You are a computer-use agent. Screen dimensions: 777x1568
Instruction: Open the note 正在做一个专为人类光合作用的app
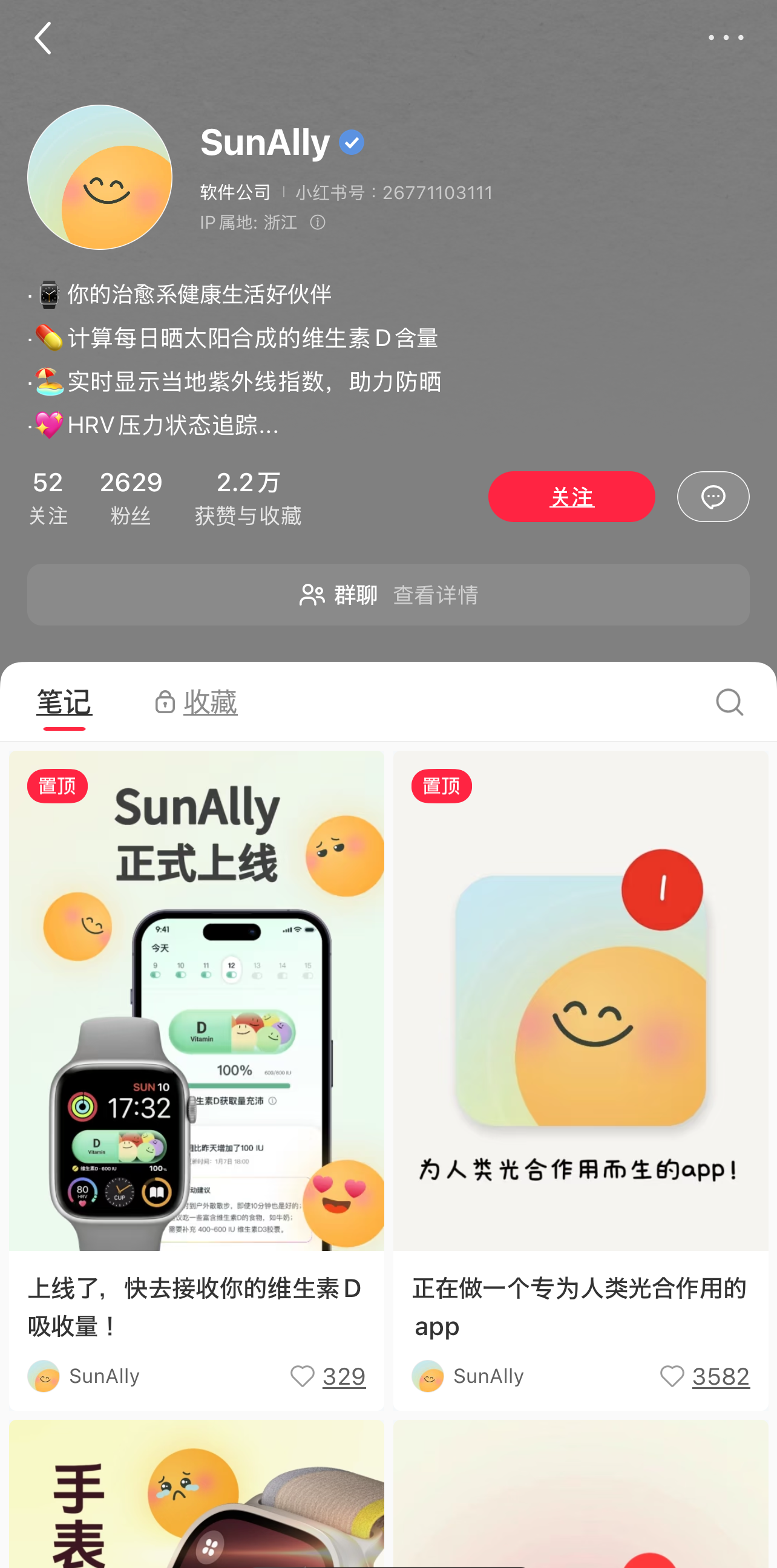580,1080
